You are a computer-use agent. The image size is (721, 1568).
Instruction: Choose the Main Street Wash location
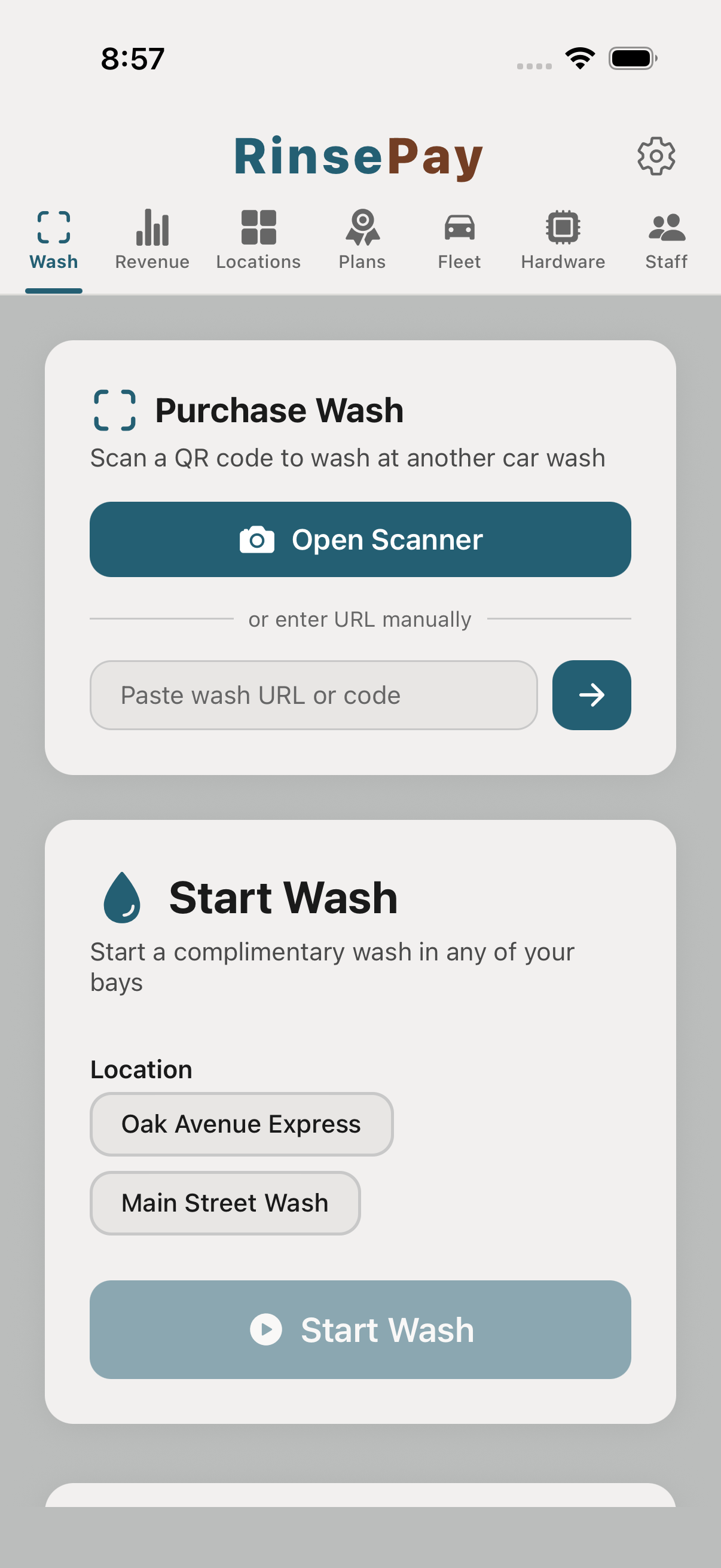pos(225,1203)
